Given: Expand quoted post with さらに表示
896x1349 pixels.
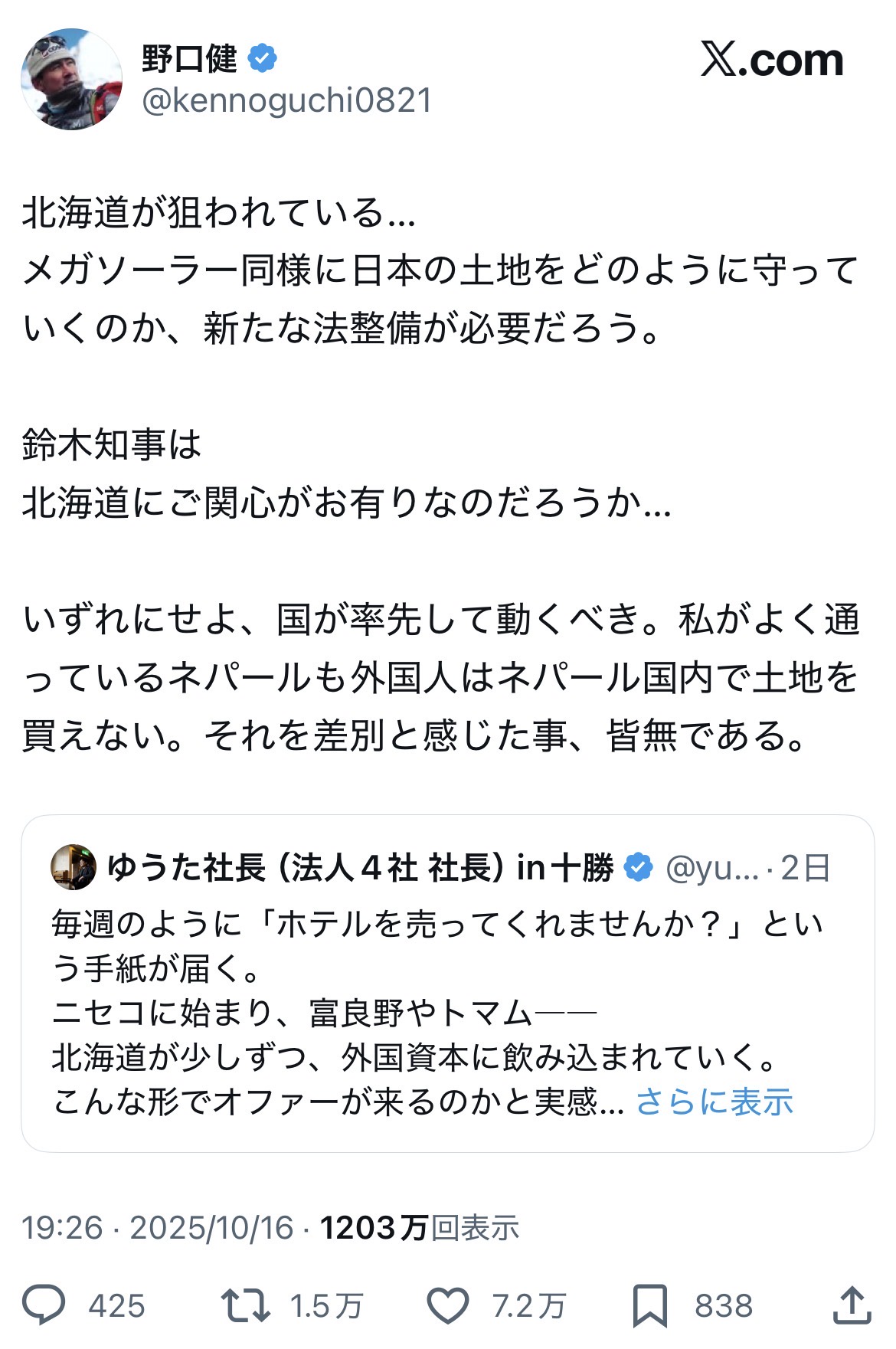Looking at the screenshot, I should [x=714, y=1102].
